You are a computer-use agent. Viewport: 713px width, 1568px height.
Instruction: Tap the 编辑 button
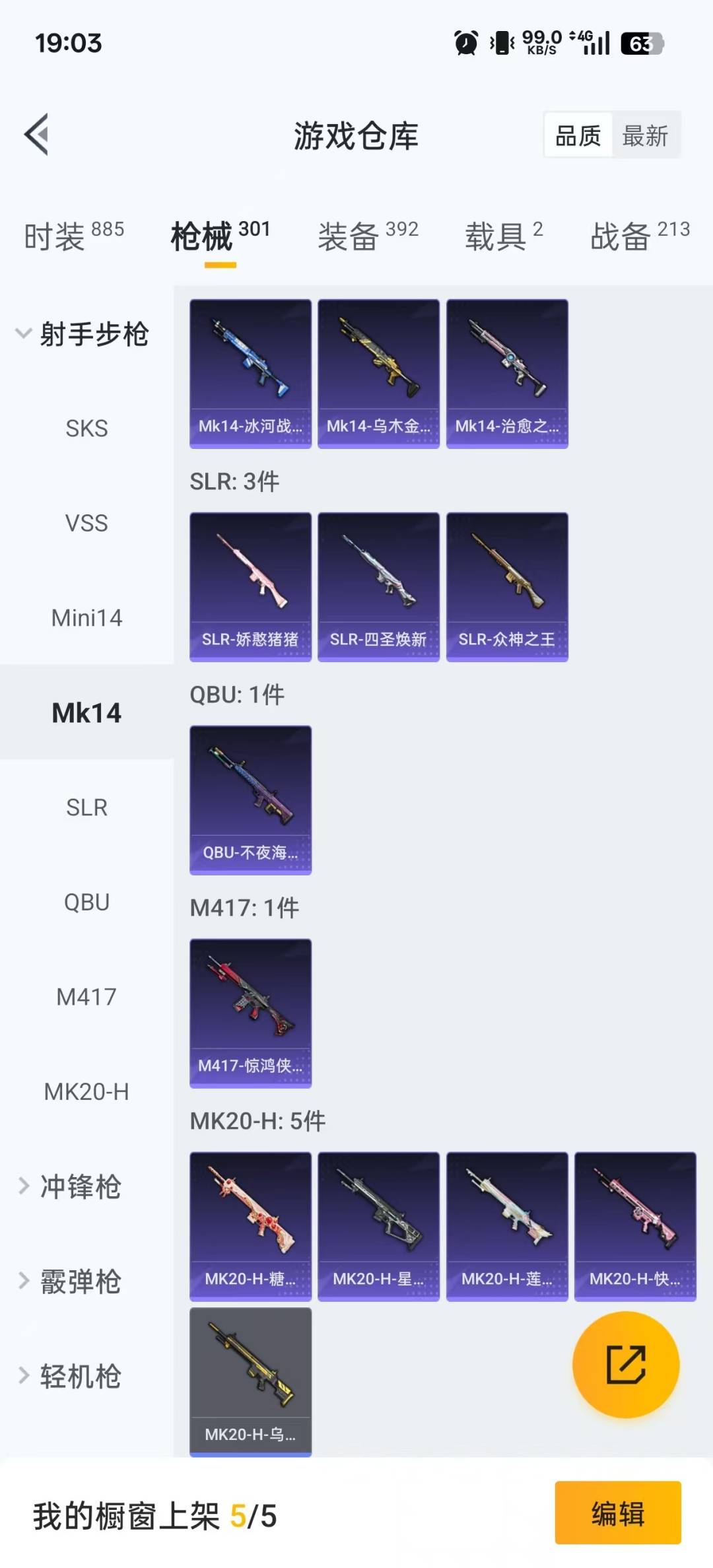pos(617,1513)
